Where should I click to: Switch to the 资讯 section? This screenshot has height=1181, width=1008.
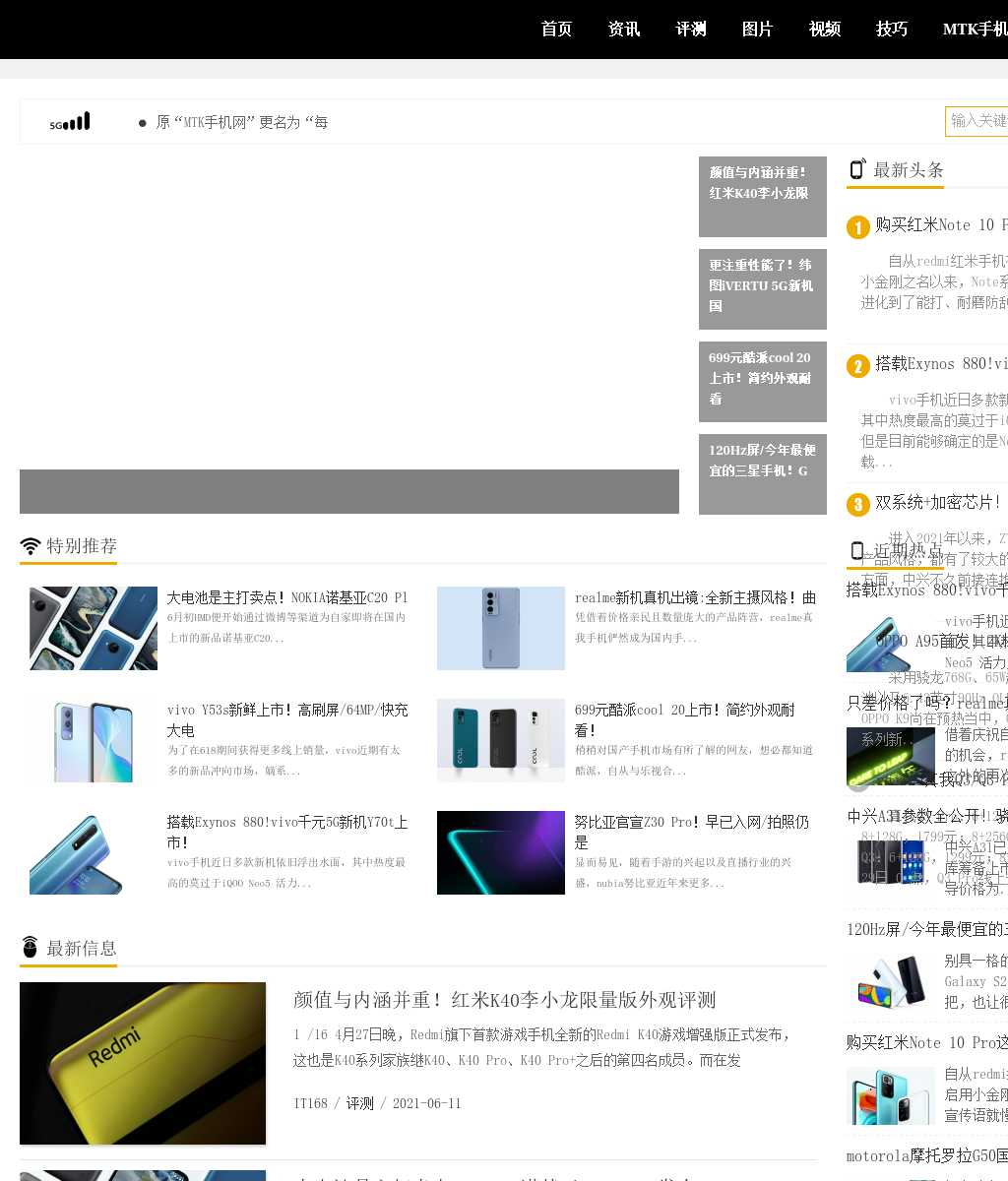click(x=624, y=30)
